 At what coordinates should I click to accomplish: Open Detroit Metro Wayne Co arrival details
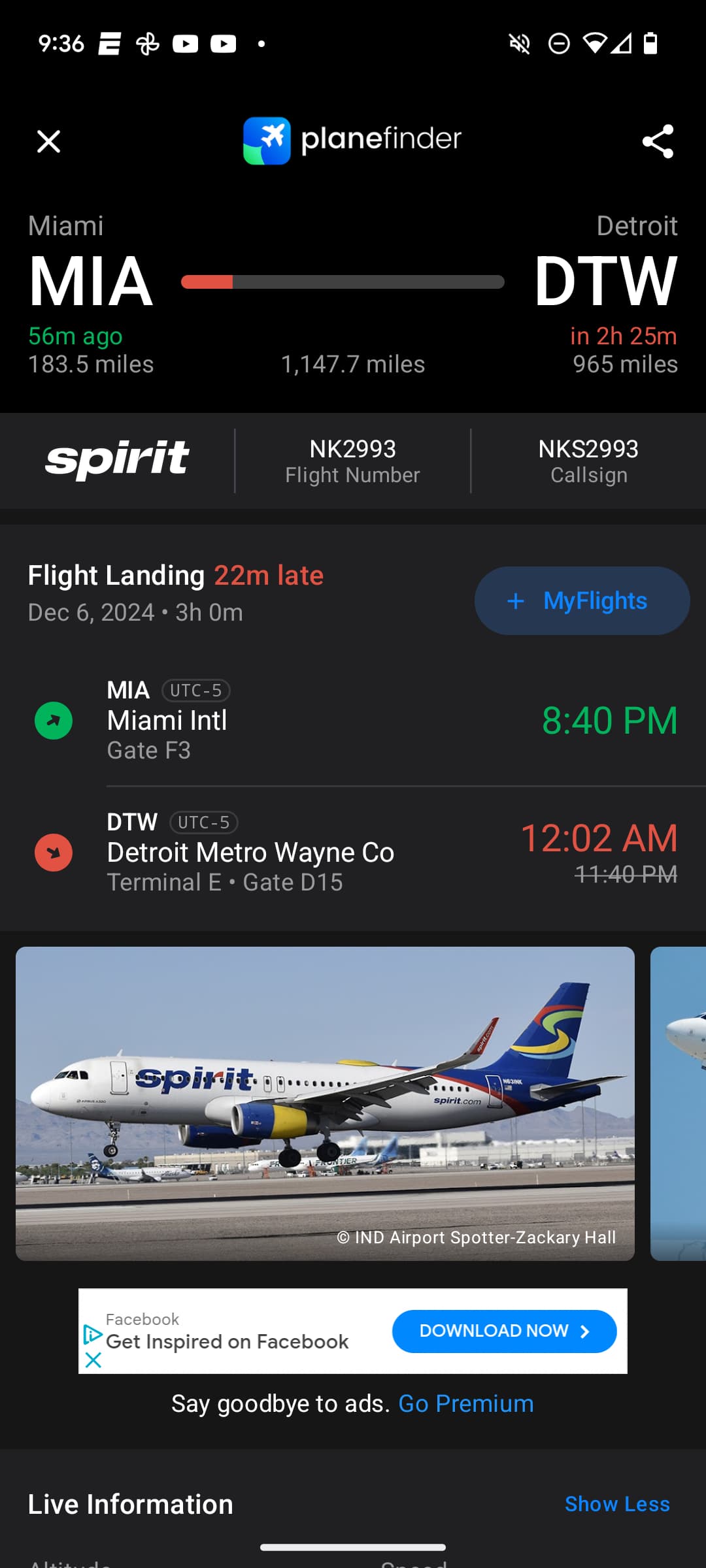[x=250, y=853]
